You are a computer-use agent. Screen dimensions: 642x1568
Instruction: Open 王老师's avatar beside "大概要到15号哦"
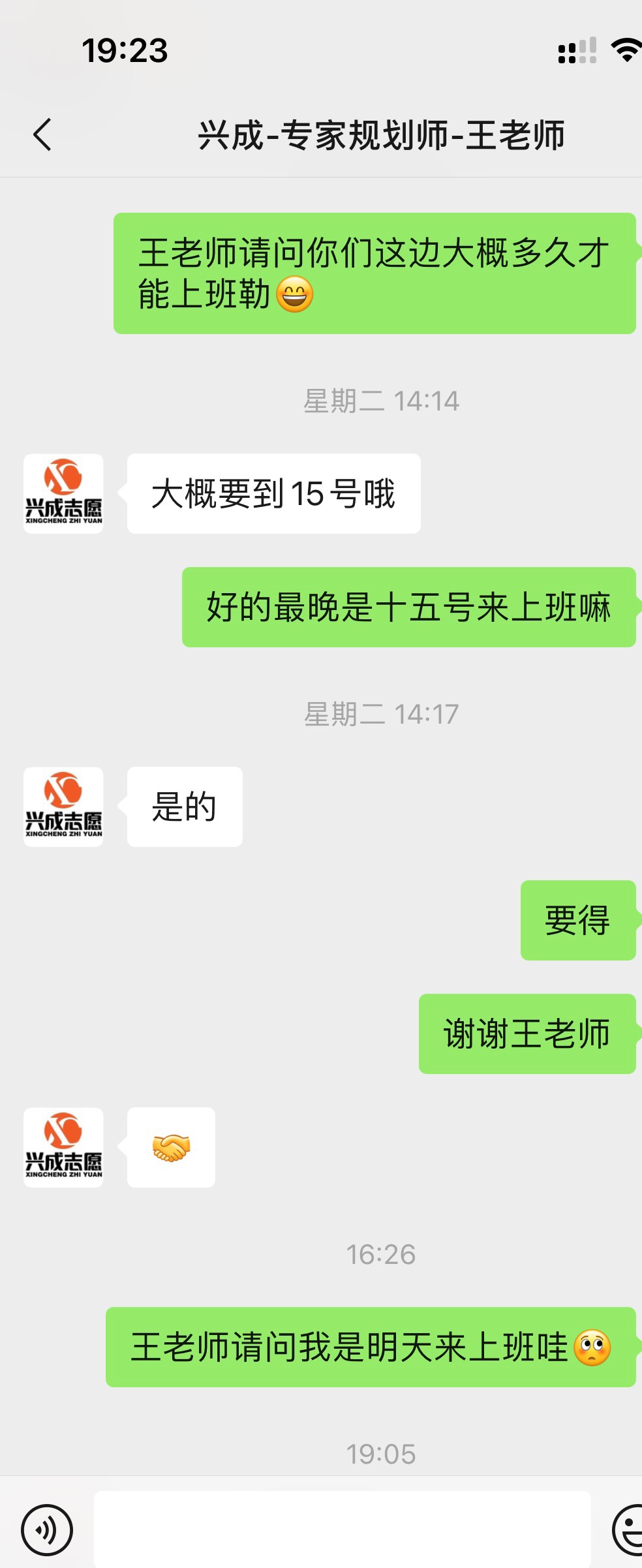[x=63, y=493]
